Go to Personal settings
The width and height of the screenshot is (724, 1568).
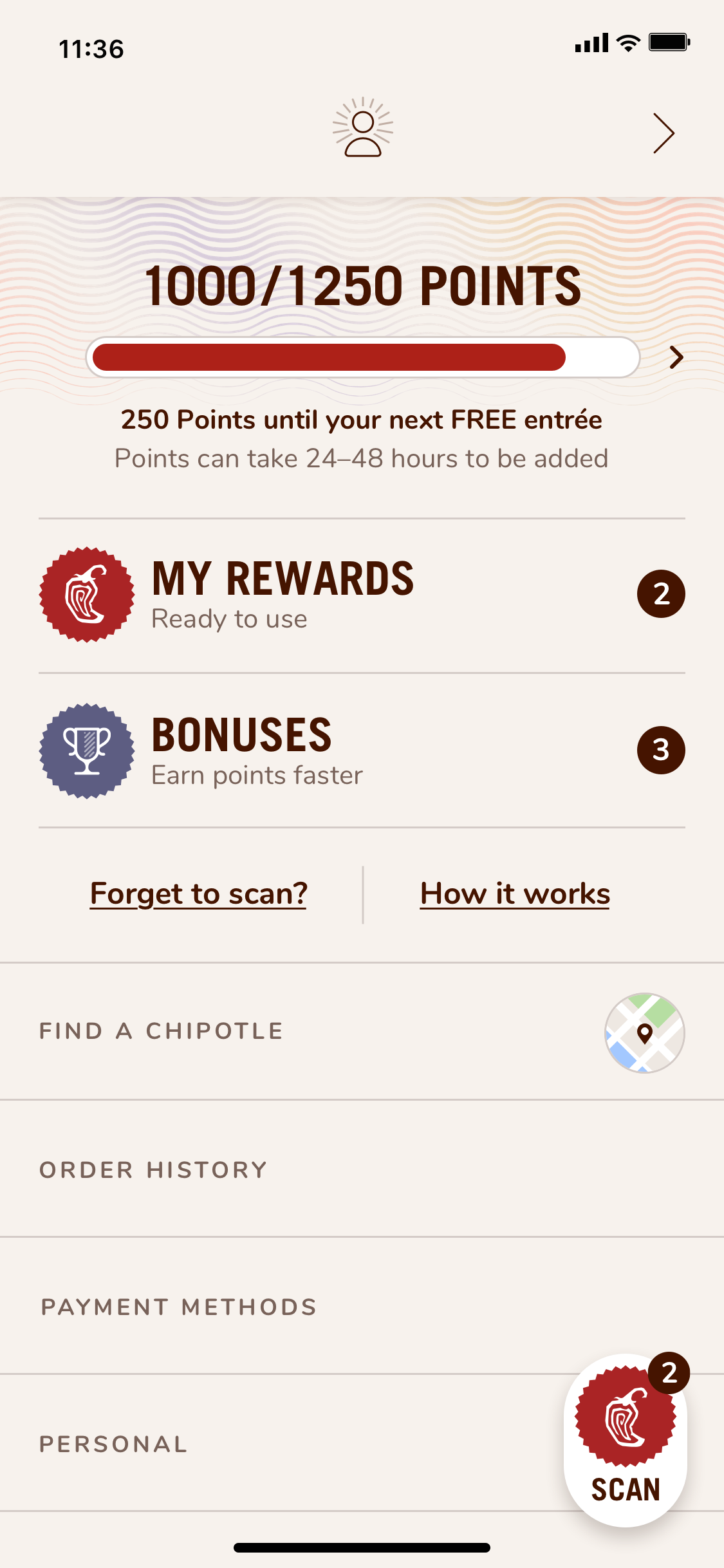114,1444
